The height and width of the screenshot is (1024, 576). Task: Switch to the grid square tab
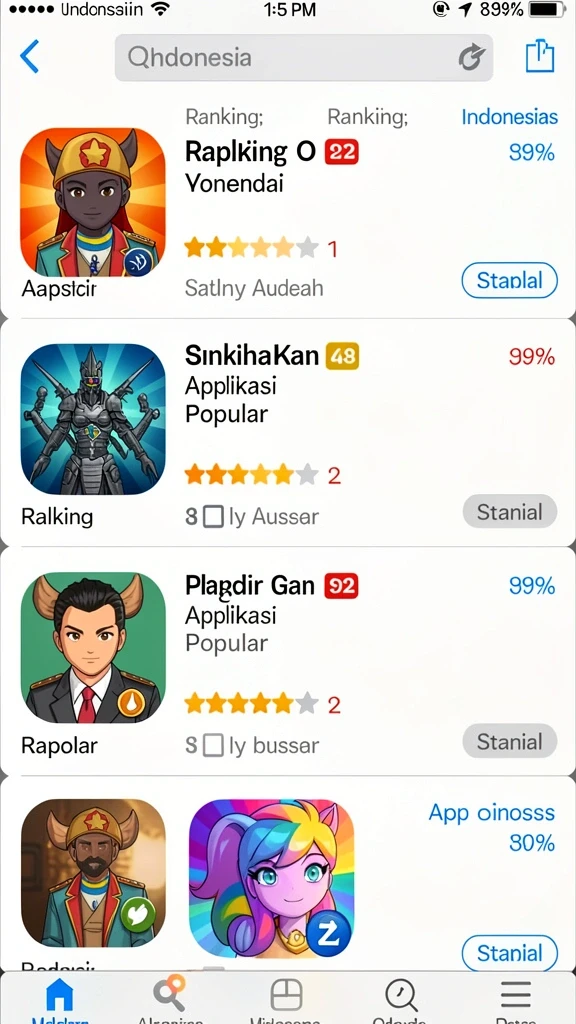(286, 996)
